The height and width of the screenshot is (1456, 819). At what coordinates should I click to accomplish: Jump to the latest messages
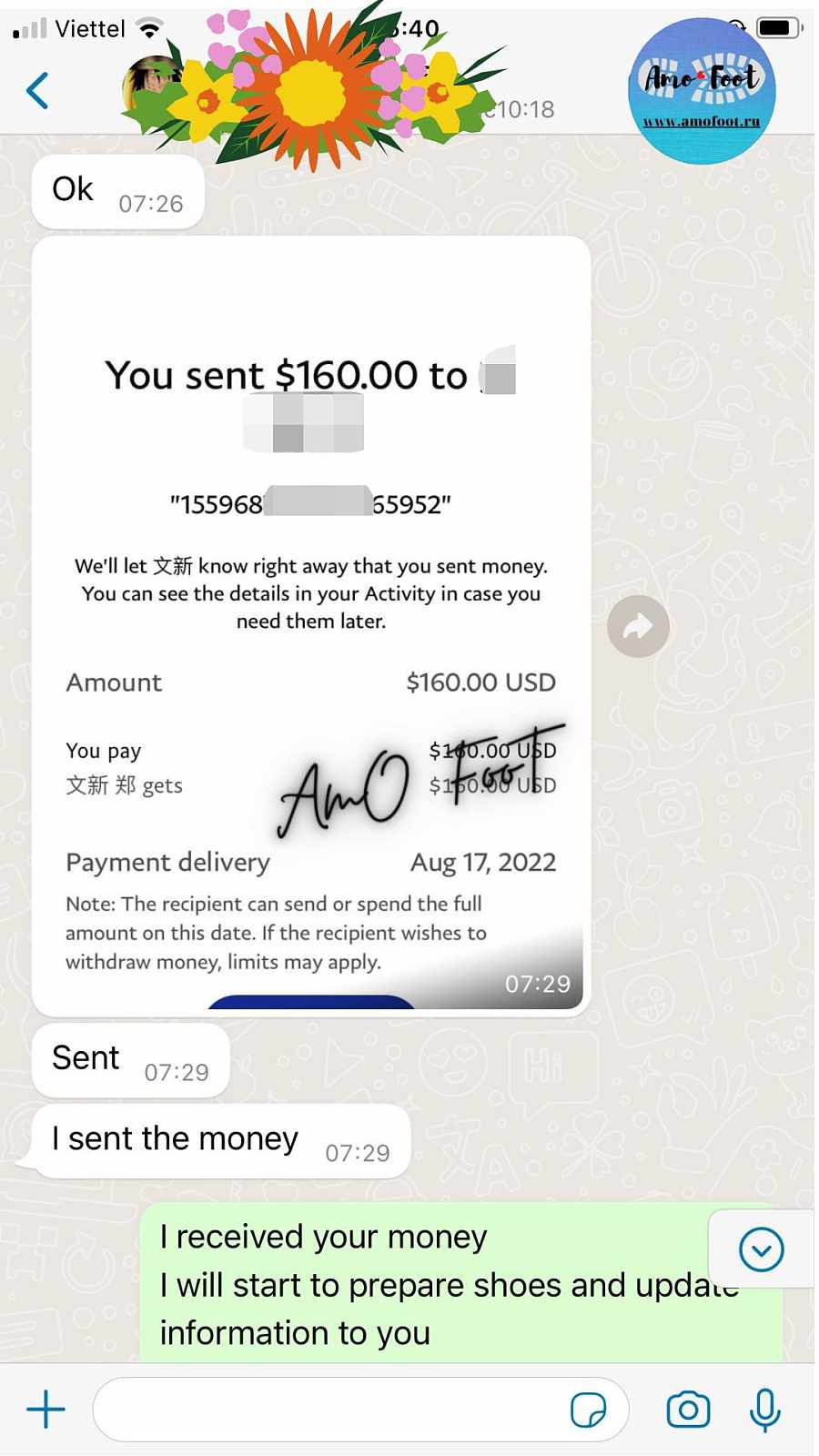761,1249
